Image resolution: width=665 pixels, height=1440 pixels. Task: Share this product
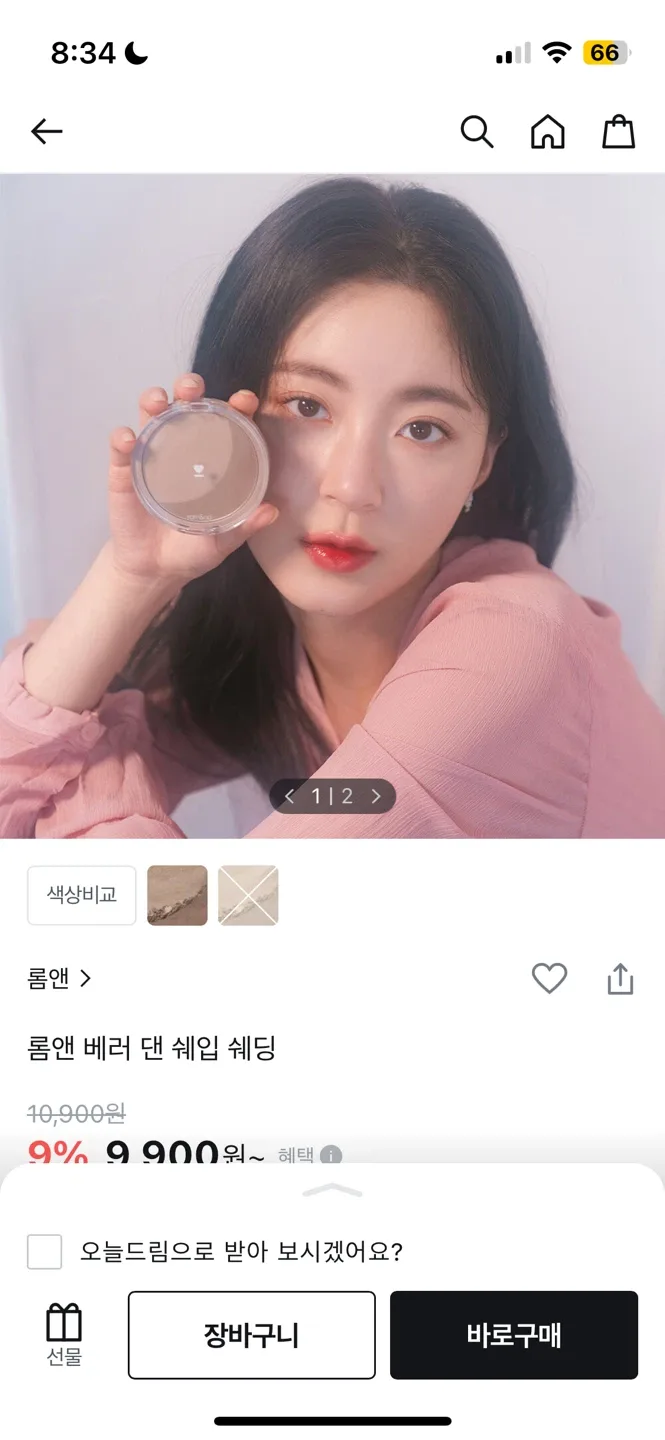click(620, 979)
